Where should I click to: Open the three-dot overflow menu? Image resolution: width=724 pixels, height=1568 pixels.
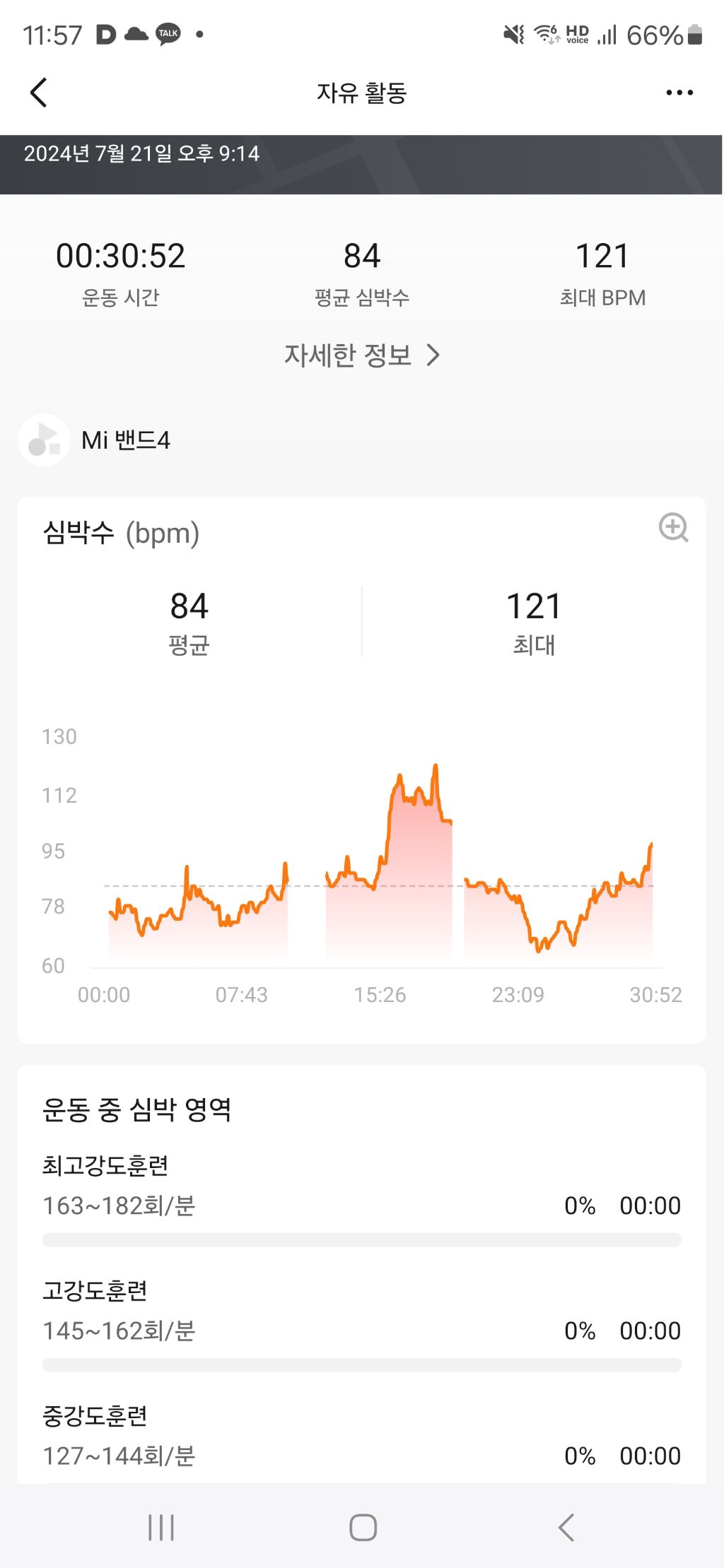tap(678, 92)
